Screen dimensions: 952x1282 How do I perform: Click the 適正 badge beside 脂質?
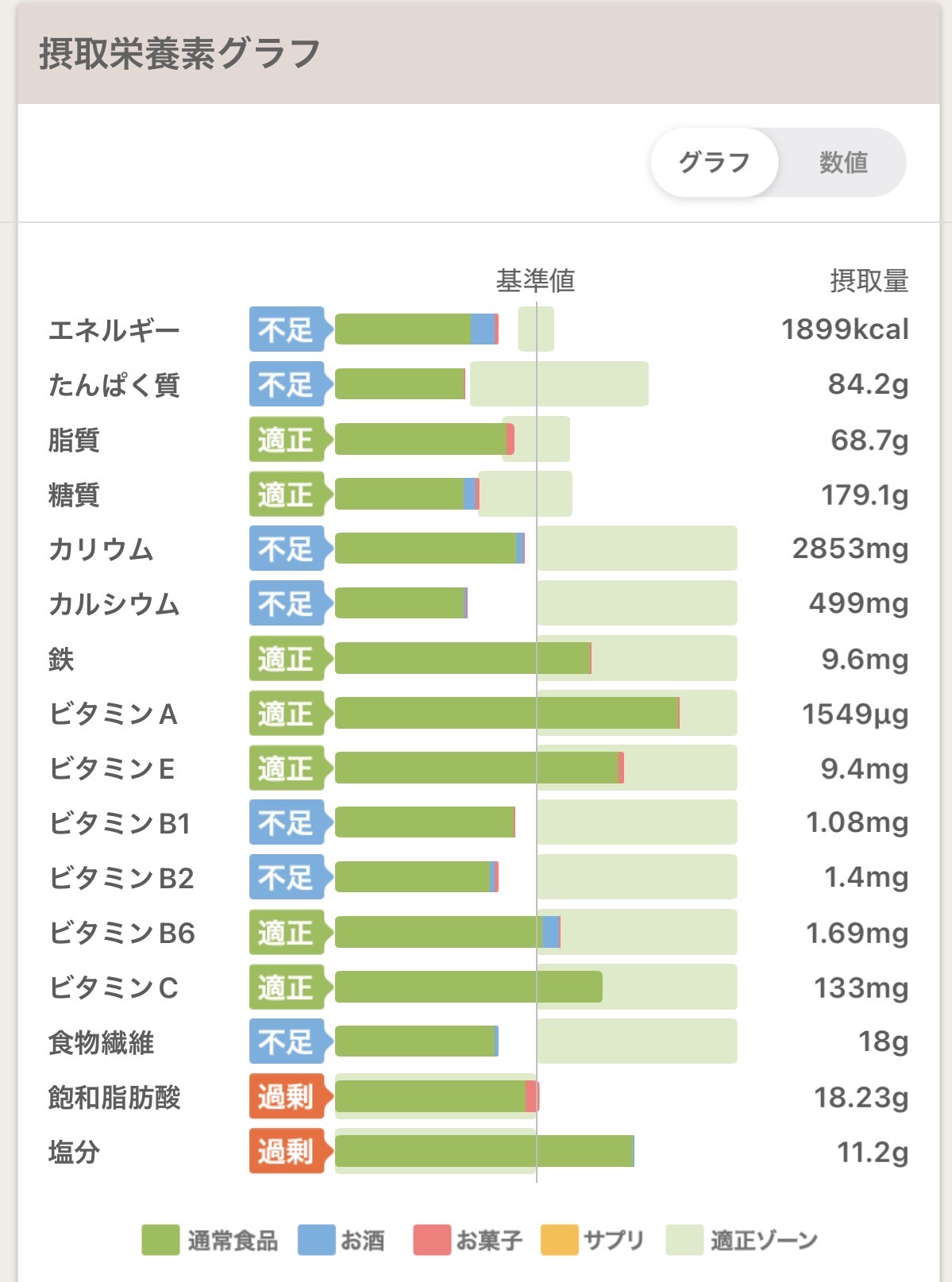point(287,439)
